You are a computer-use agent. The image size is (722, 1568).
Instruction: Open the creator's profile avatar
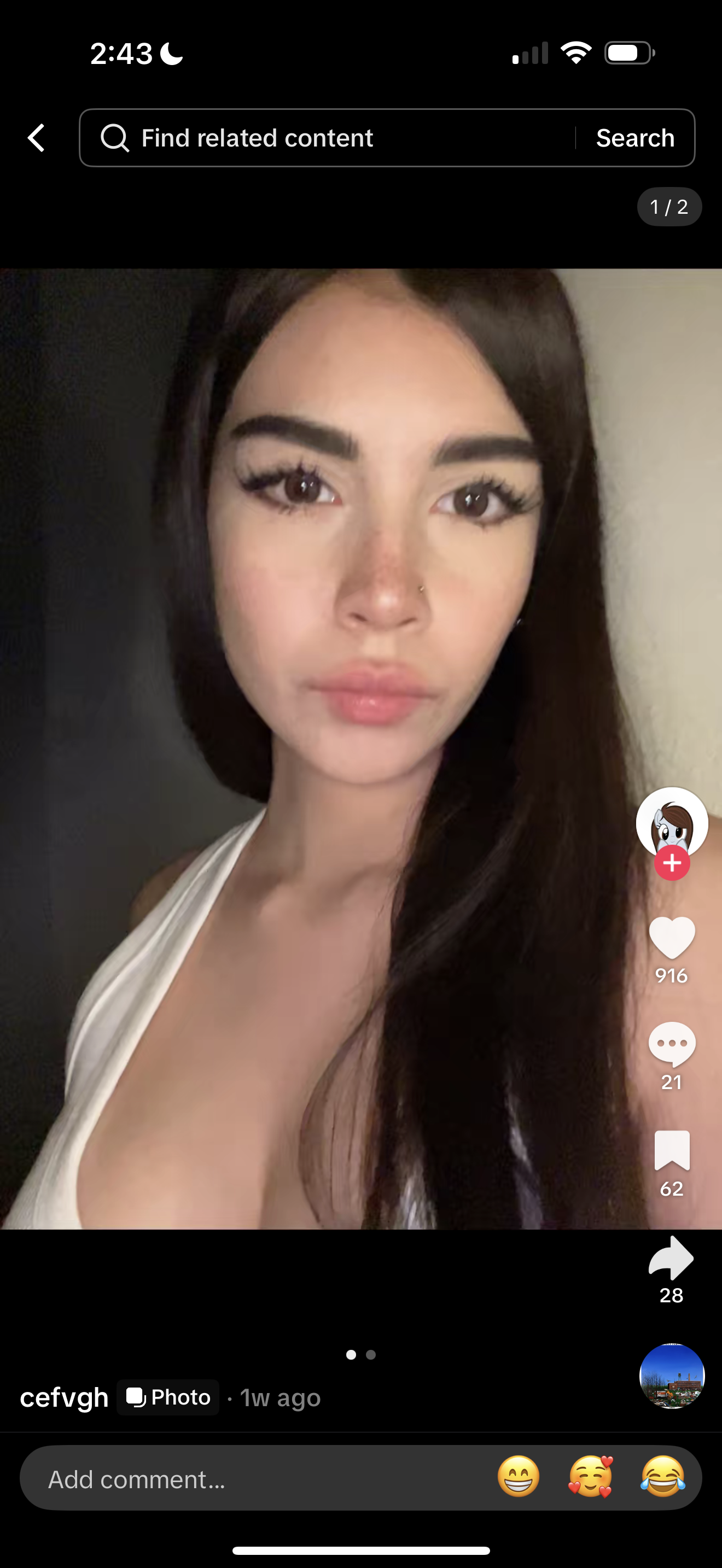(x=672, y=821)
